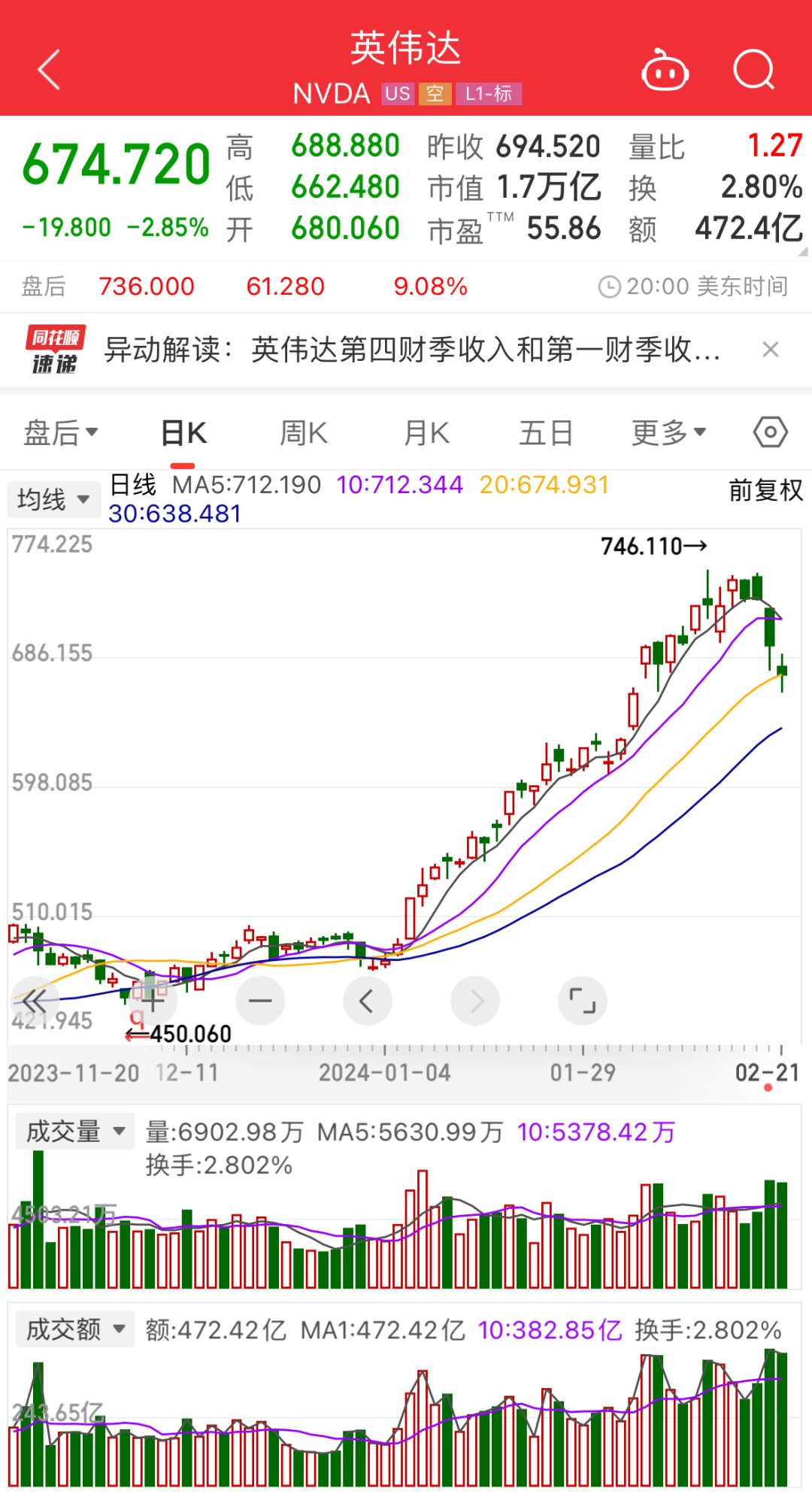Open the 成交量 volume indicator dropdown
The image size is (812, 1503).
[x=74, y=1131]
